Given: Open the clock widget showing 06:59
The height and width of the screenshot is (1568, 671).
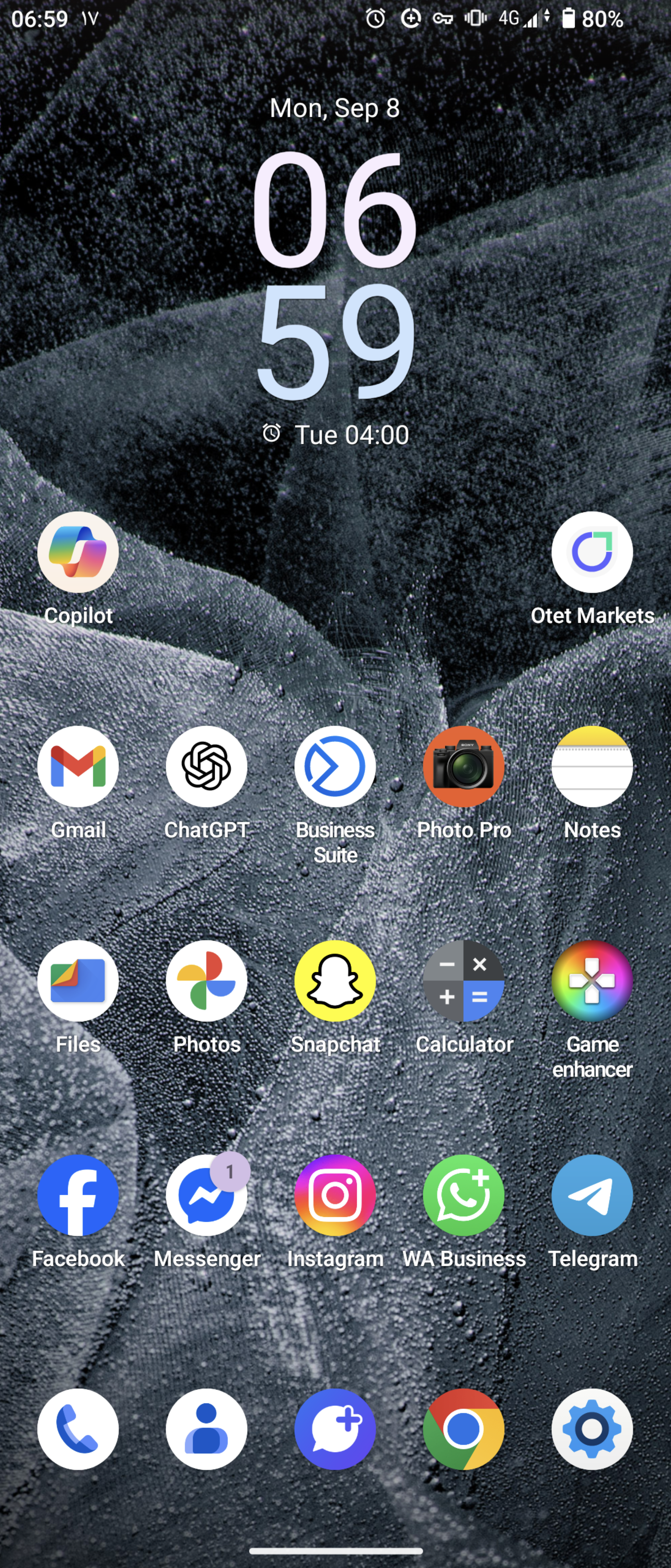Looking at the screenshot, I should click(x=335, y=274).
